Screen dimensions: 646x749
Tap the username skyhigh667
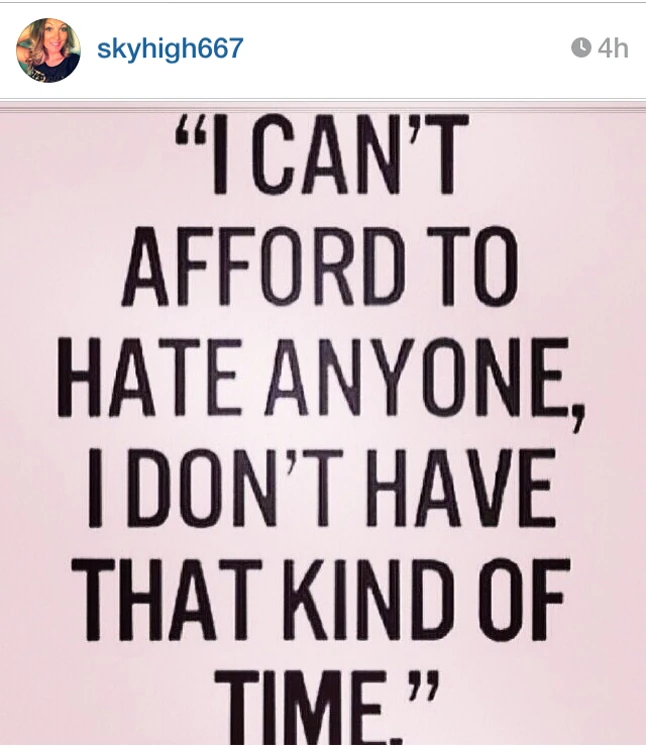pos(170,48)
